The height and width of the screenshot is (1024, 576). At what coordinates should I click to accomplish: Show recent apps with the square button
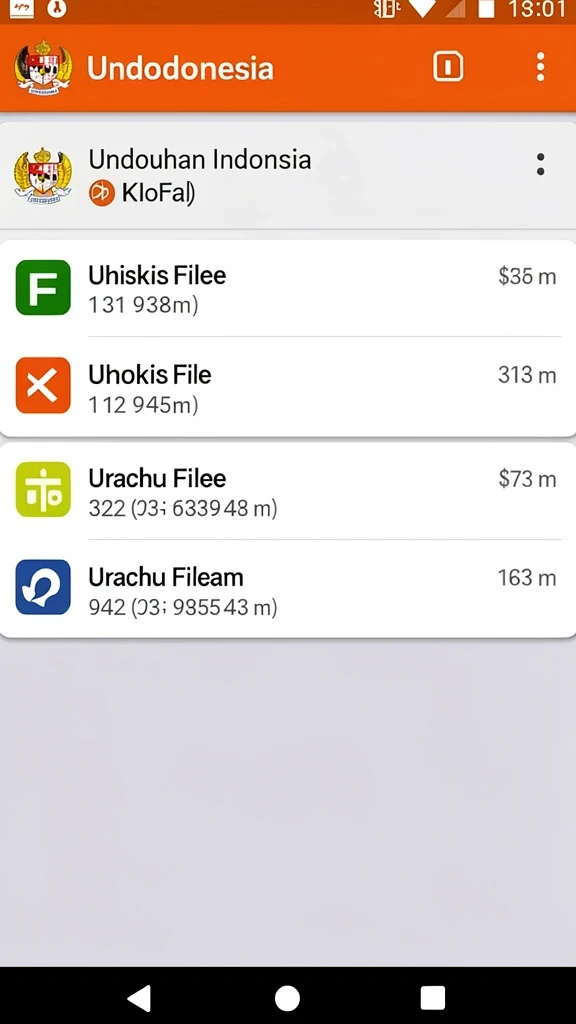click(x=432, y=998)
